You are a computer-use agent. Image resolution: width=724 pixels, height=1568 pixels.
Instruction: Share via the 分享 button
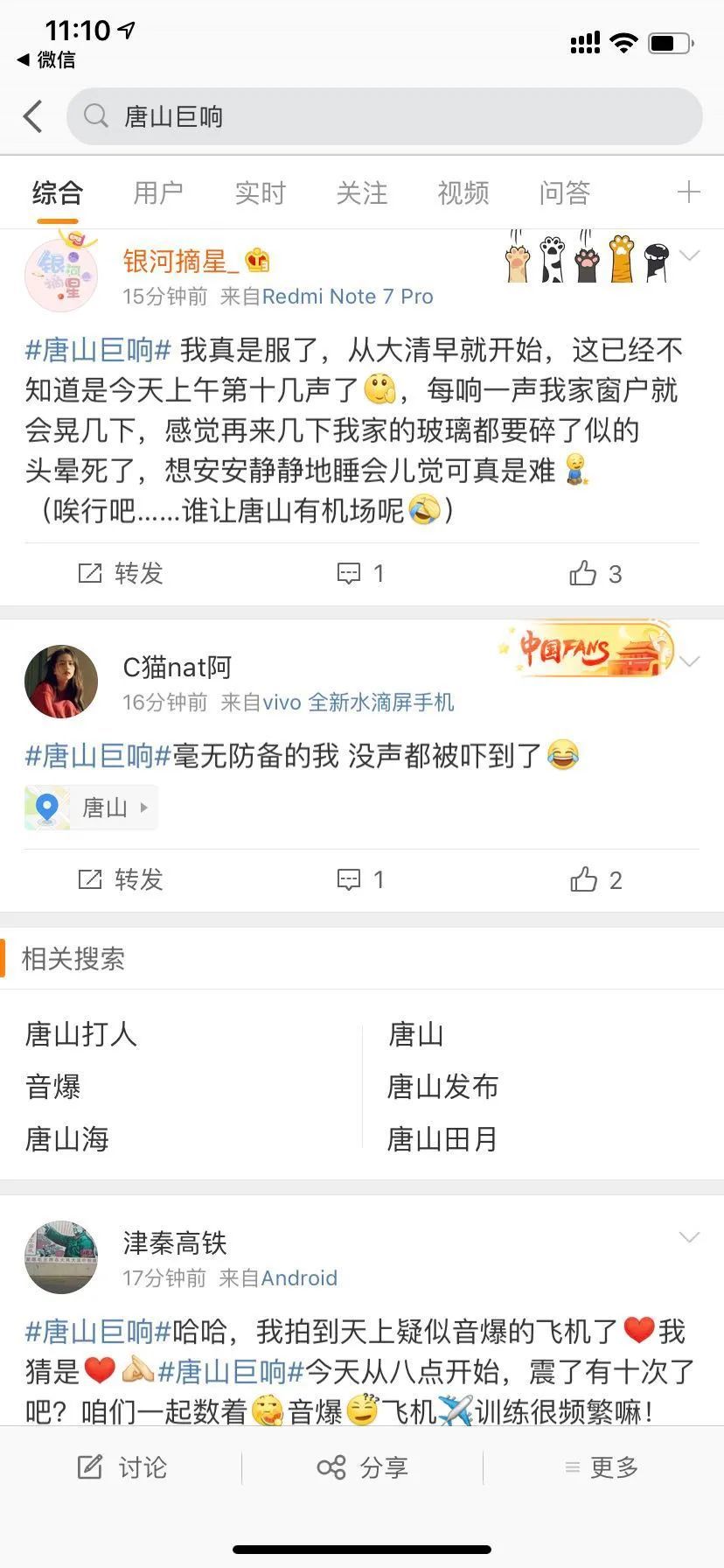tap(362, 1467)
